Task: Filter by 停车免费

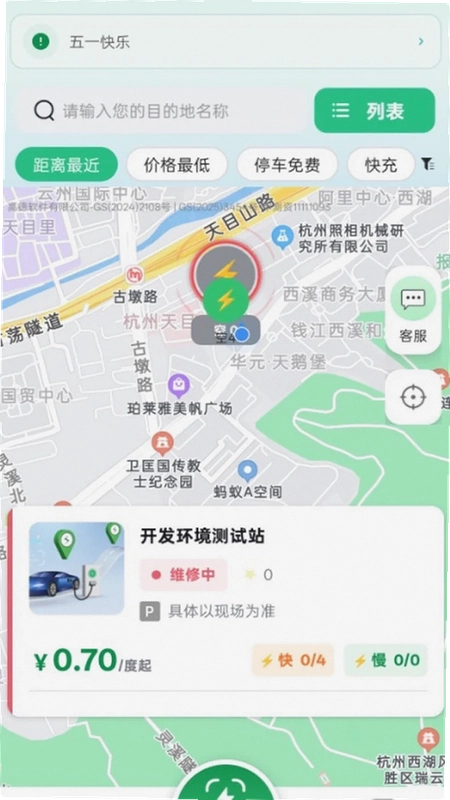Action: click(287, 165)
